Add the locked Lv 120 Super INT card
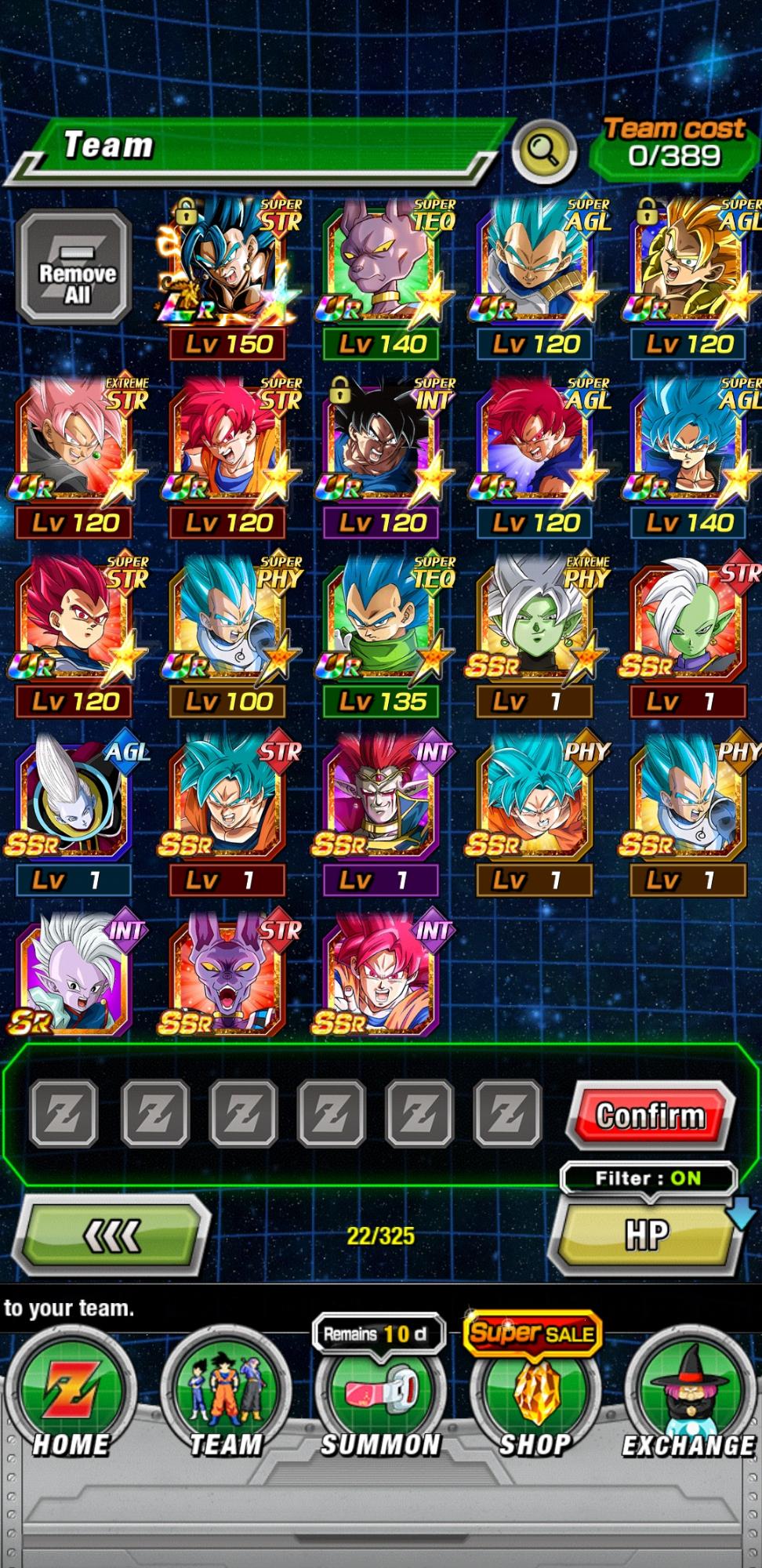 (x=382, y=445)
